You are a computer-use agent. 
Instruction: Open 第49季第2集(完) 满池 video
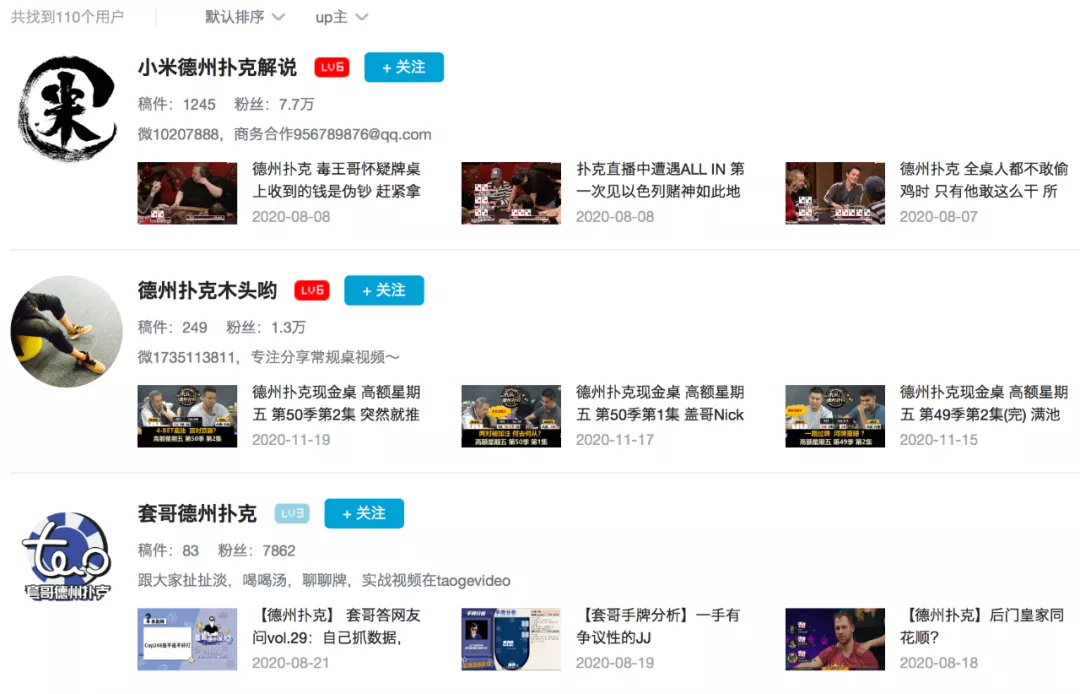[x=834, y=415]
